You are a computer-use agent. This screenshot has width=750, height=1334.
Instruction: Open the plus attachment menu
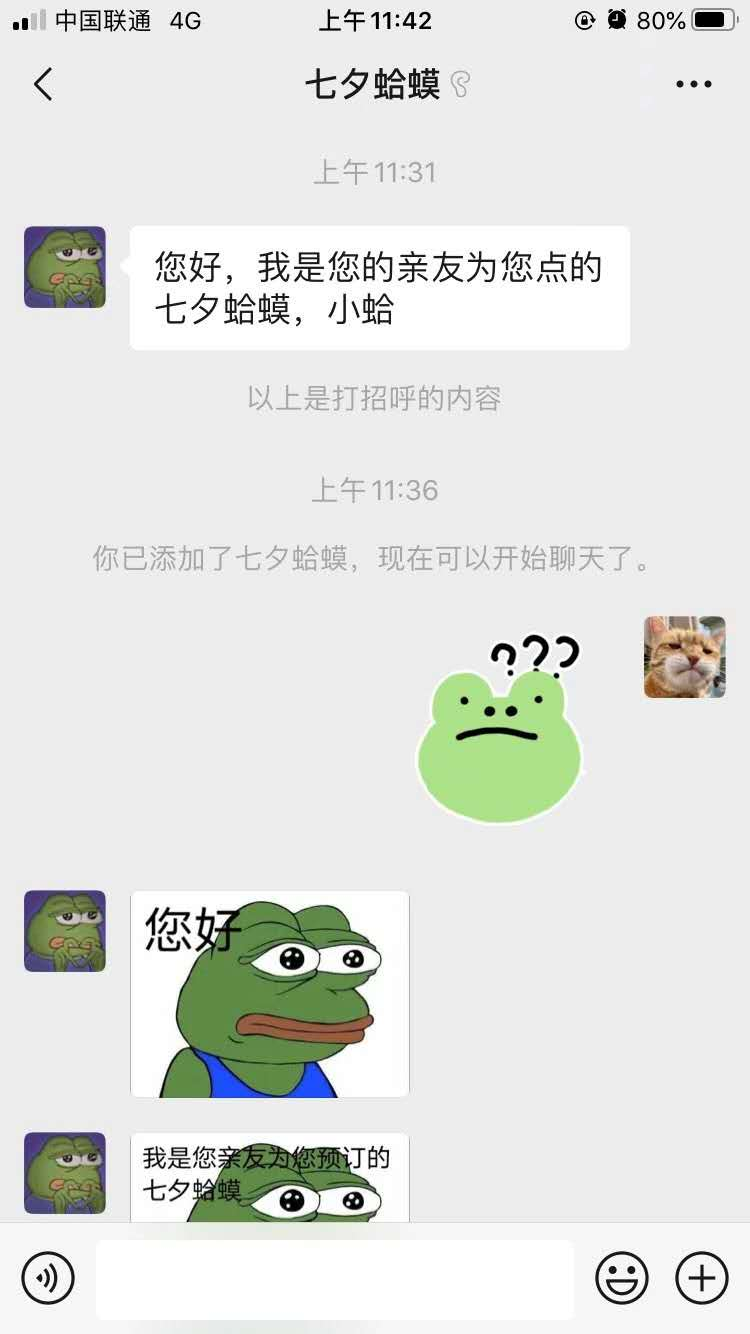point(702,1277)
